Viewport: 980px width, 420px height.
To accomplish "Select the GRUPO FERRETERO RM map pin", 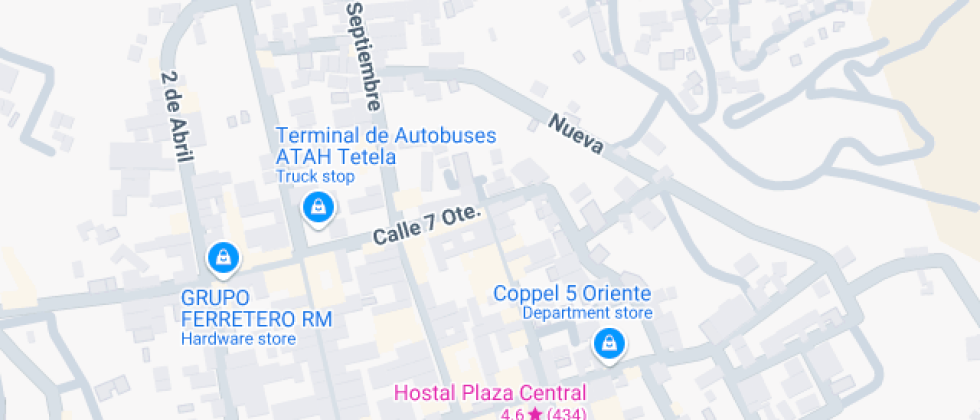I will (223, 258).
